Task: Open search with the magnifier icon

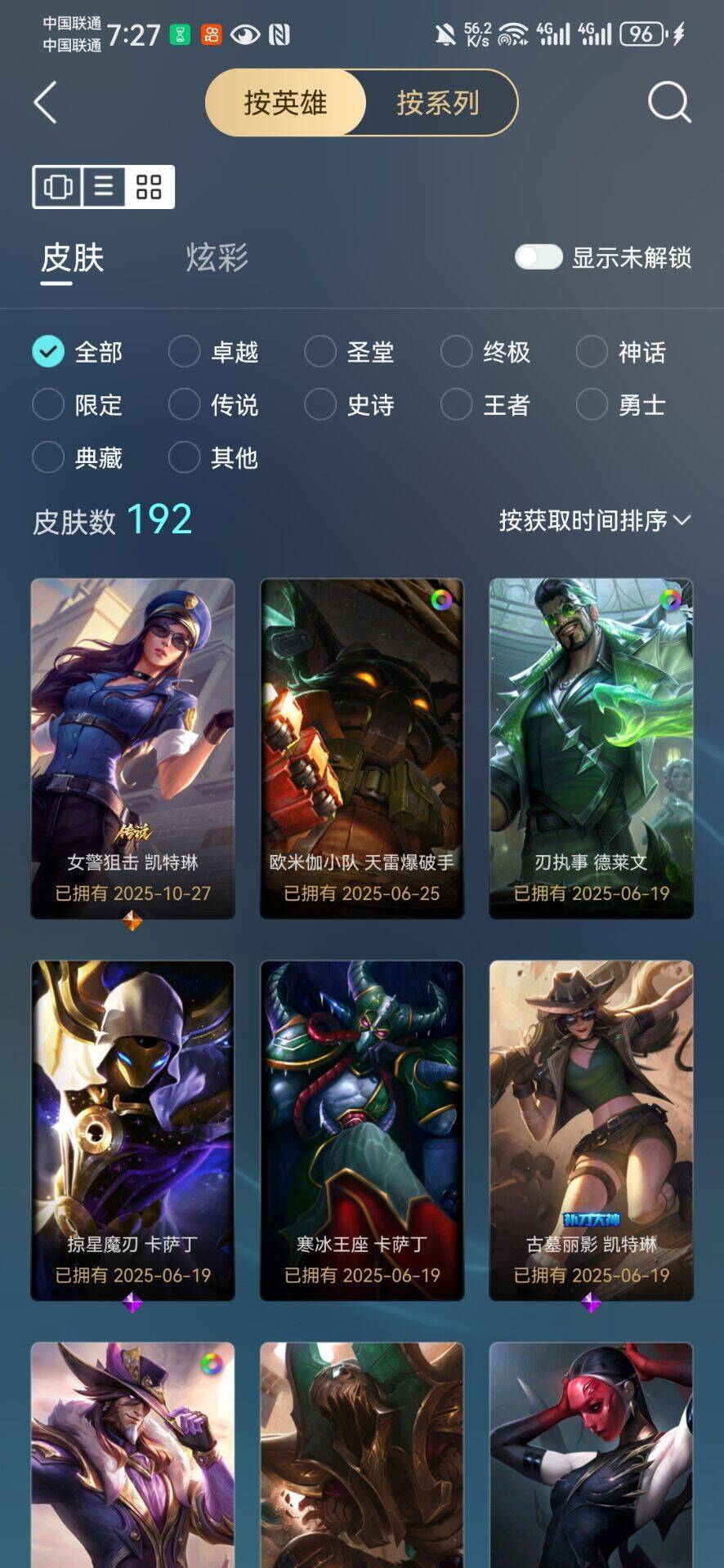Action: tap(668, 103)
